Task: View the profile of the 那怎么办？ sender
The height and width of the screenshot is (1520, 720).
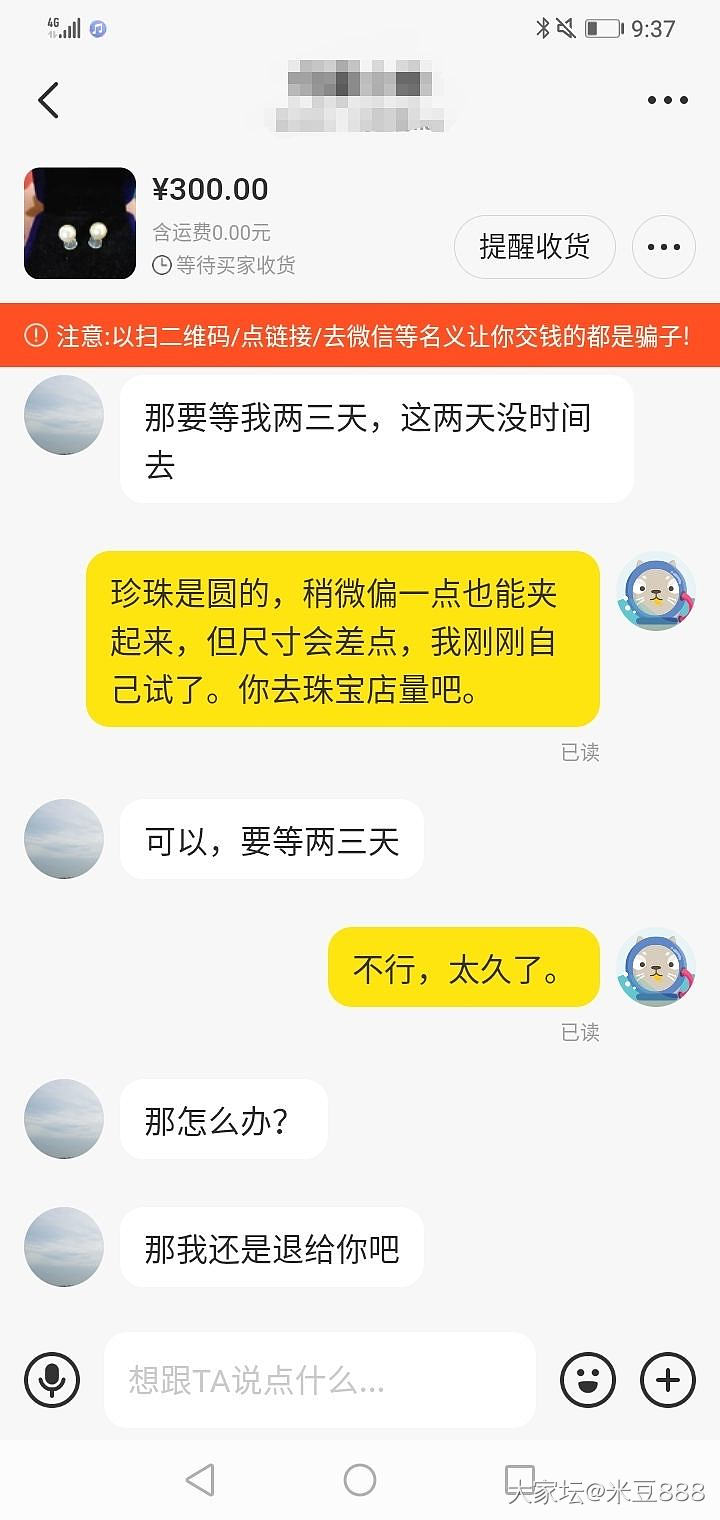Action: pos(64,1119)
